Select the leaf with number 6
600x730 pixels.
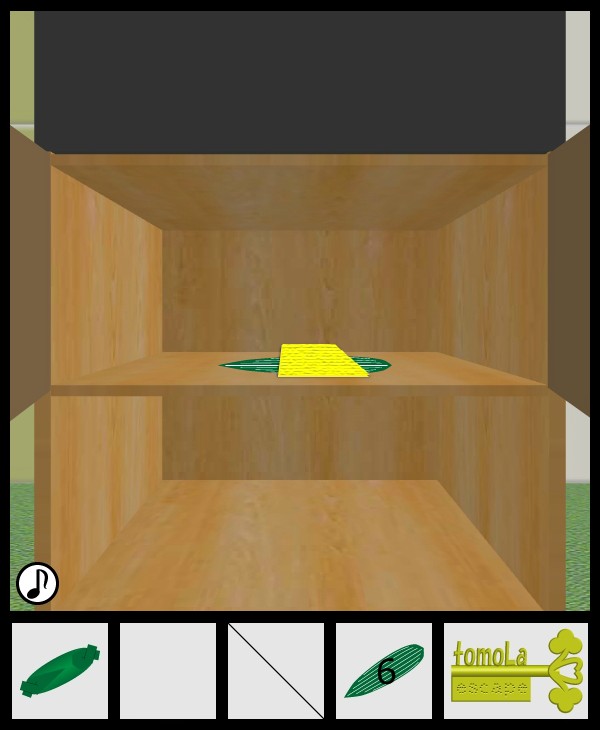pyautogui.click(x=384, y=671)
